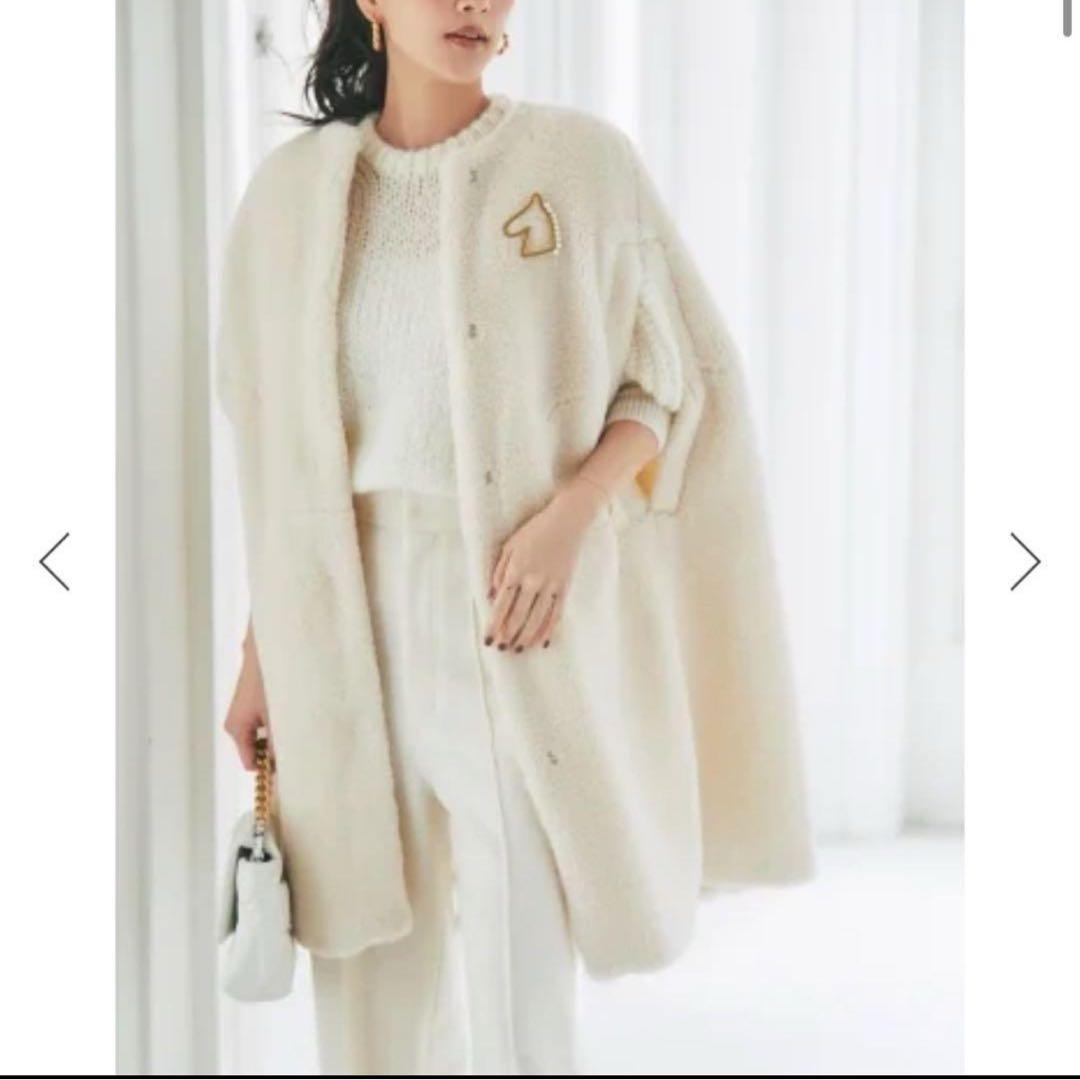Go to the previous product photo
This screenshot has width=1080, height=1080.
[x=55, y=561]
